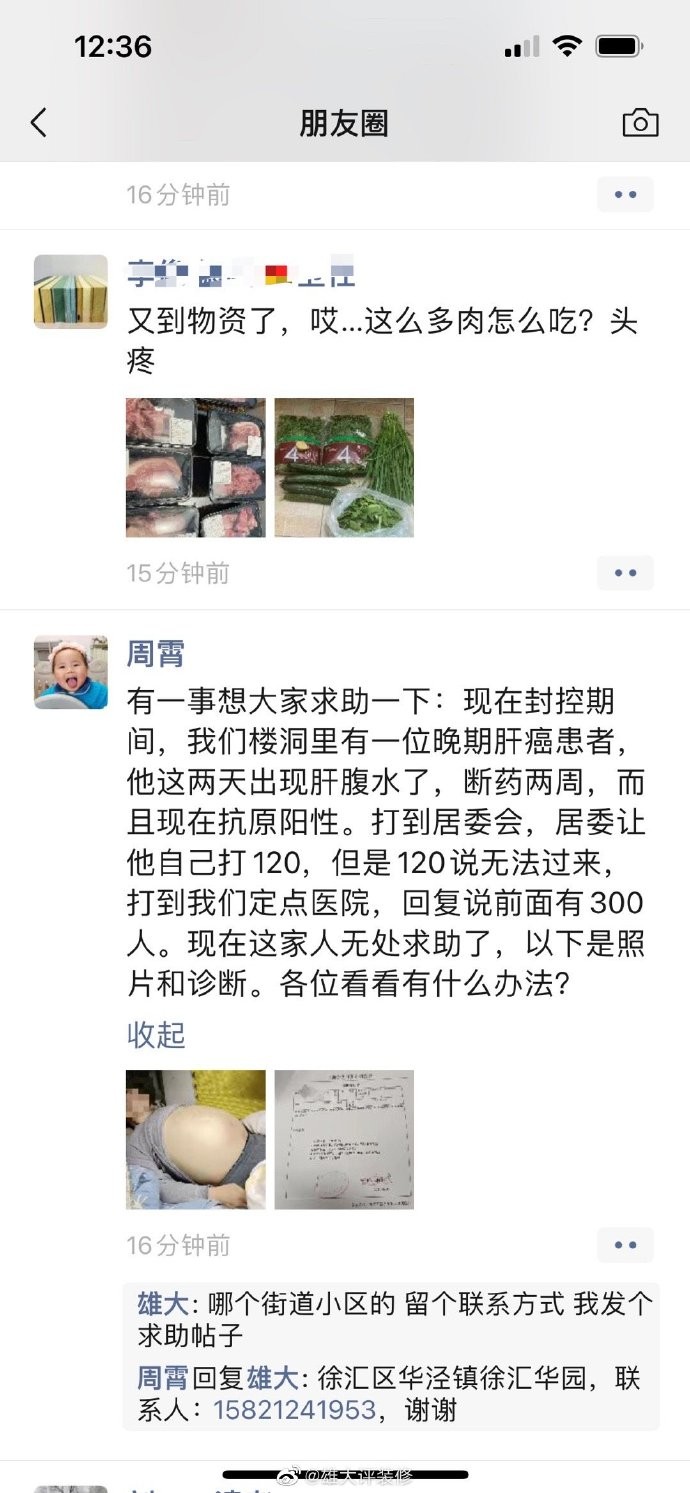Open 周霄's profile name link

tap(155, 654)
